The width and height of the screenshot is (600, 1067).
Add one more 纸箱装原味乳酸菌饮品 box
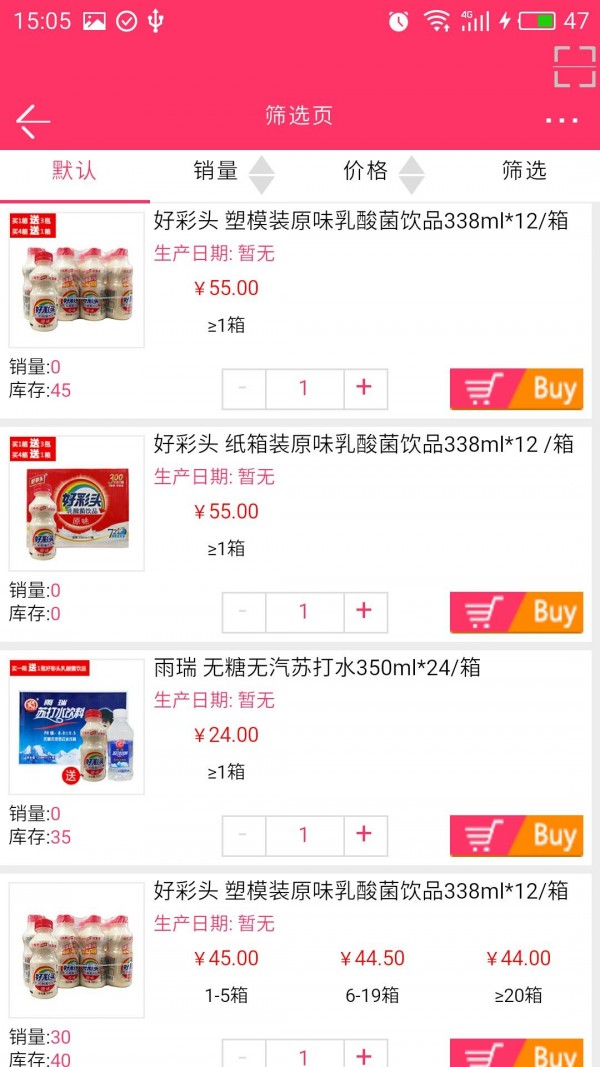365,612
